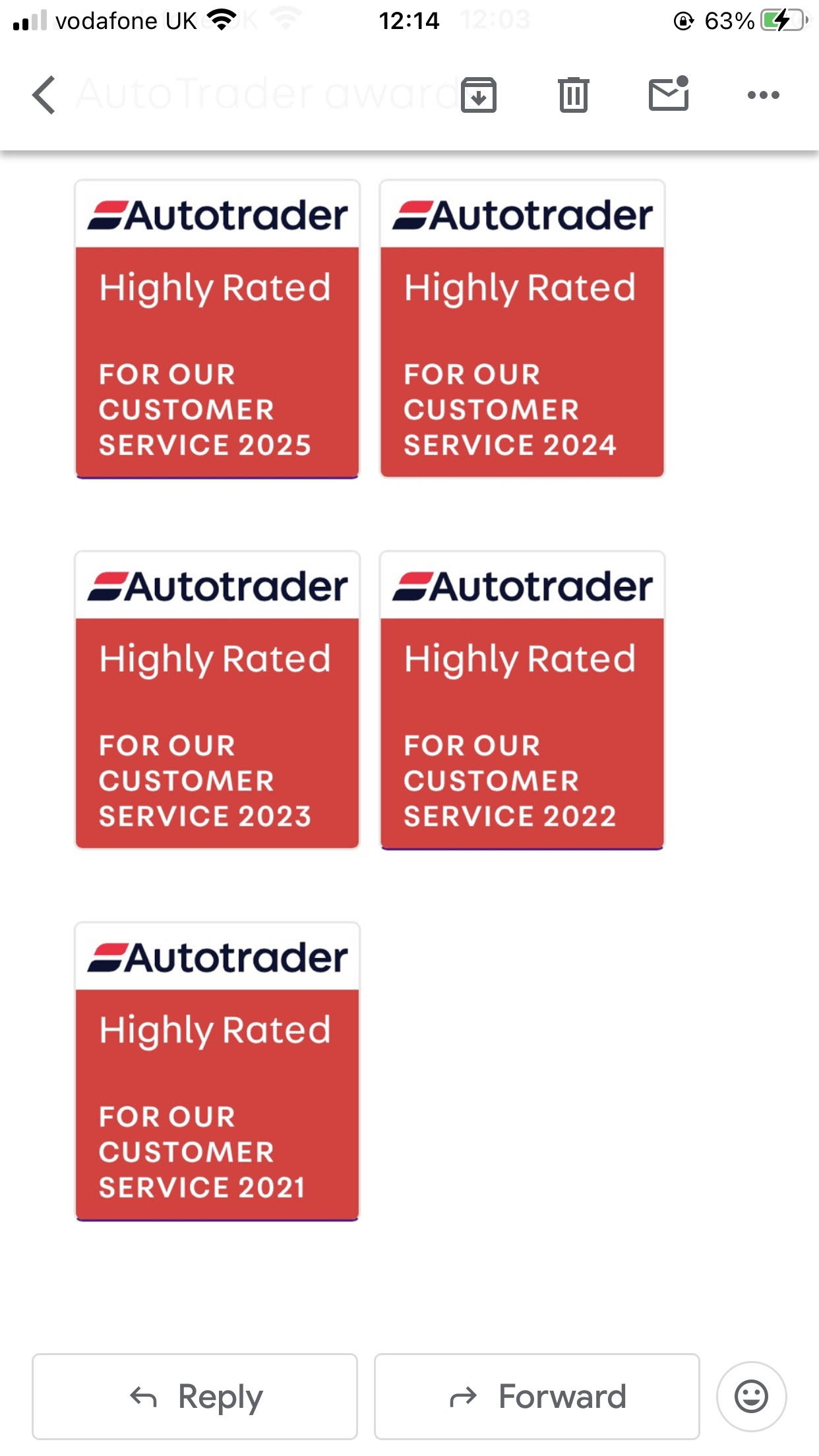Mark this email as unread
This screenshot has width=819, height=1456.
[669, 94]
